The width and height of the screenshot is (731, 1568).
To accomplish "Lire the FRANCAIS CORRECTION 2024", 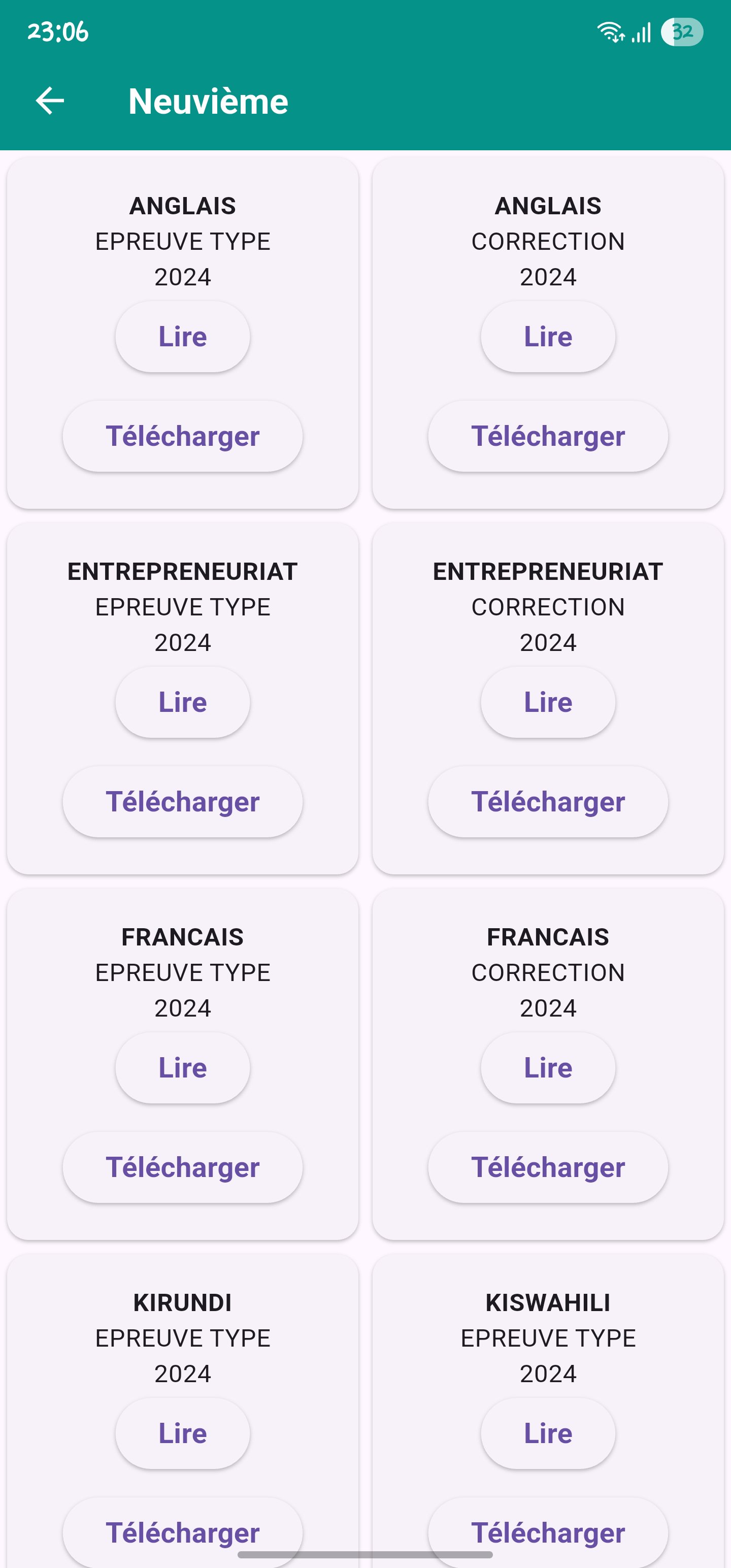I will (547, 1067).
